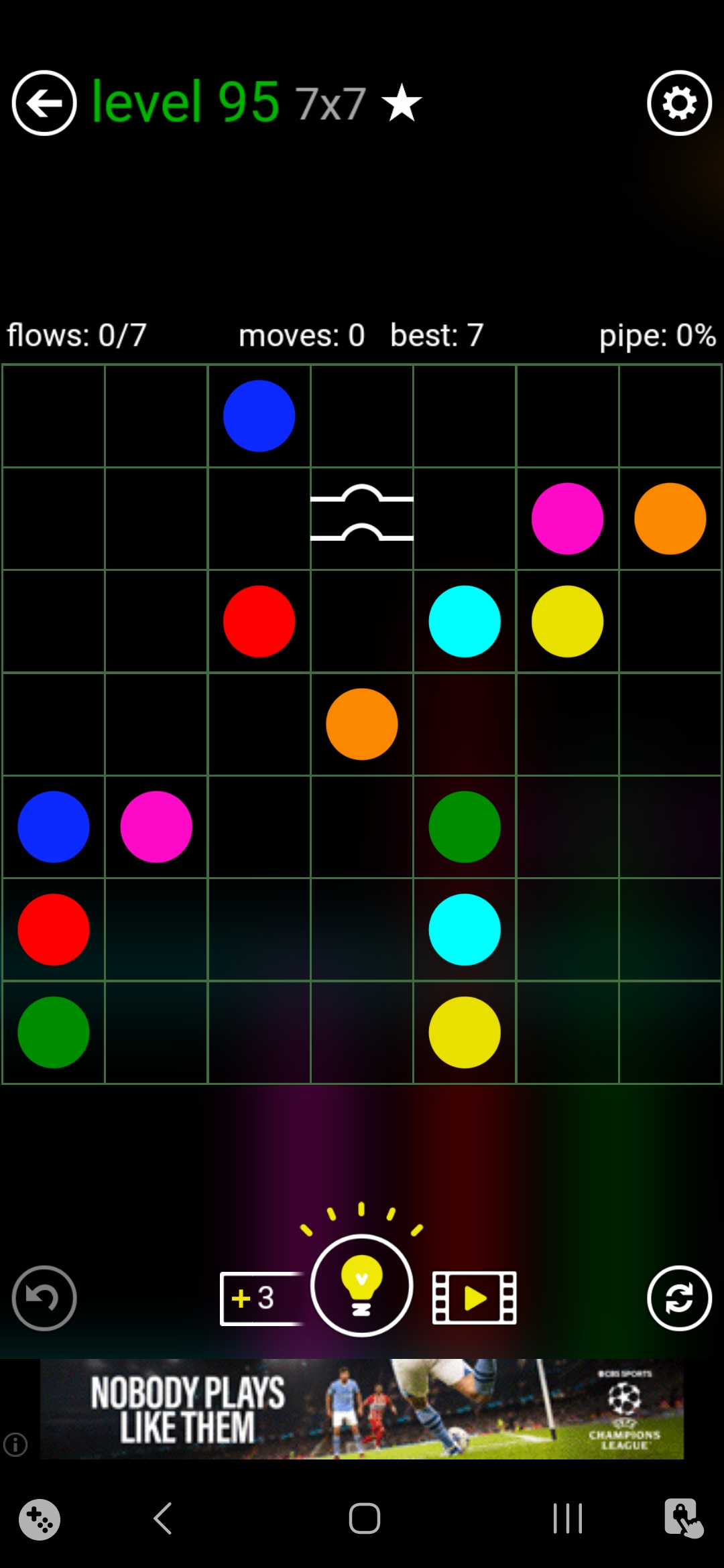Use the lightbulb hint

pos(361,1285)
